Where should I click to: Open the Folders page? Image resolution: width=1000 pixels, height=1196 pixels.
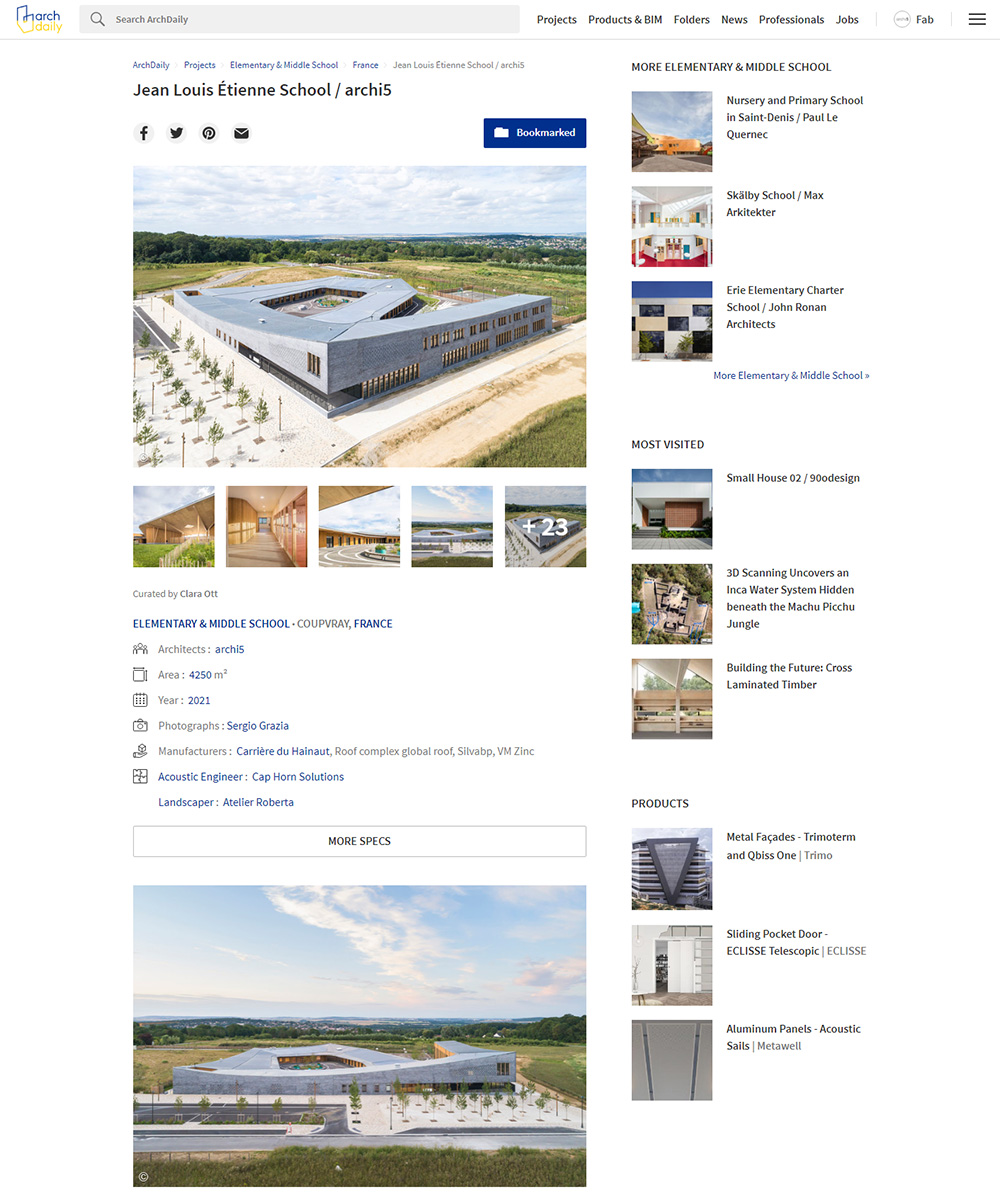(691, 19)
